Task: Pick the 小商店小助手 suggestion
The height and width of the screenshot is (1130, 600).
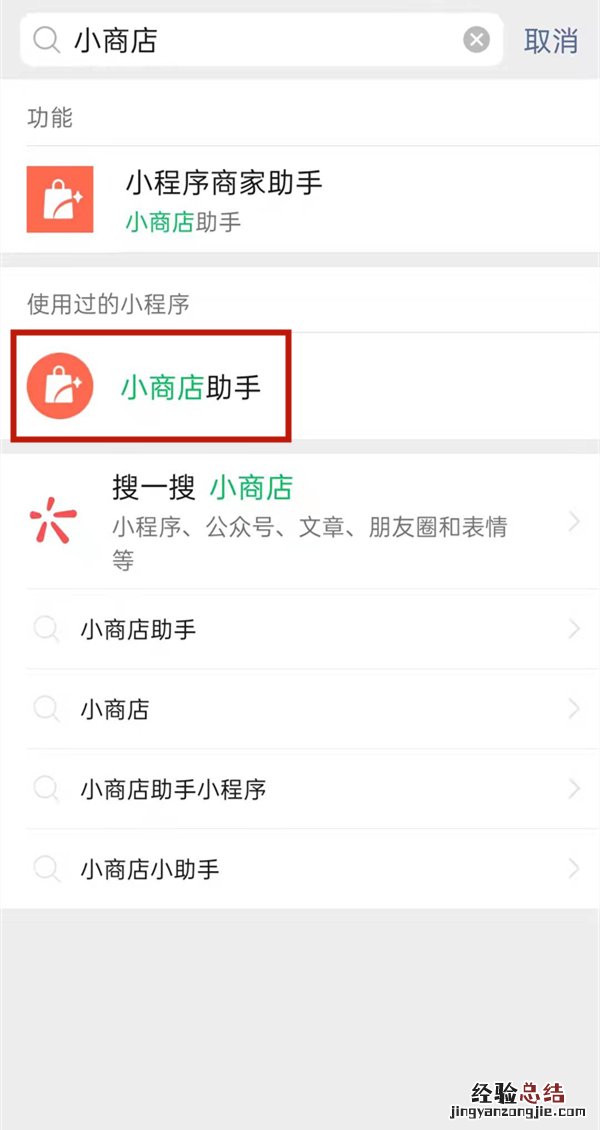Action: (300, 869)
